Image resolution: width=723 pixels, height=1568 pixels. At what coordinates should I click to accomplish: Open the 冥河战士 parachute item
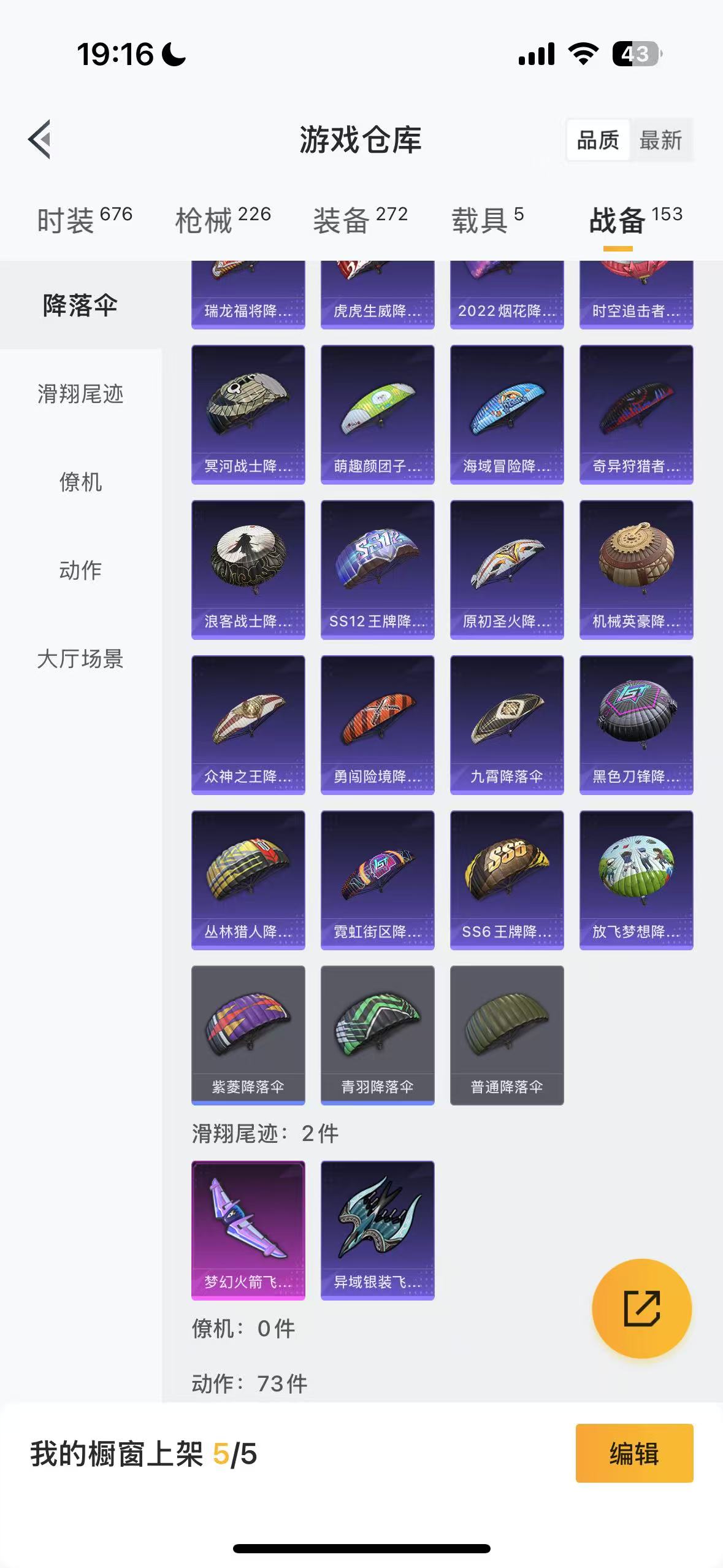pyautogui.click(x=248, y=415)
